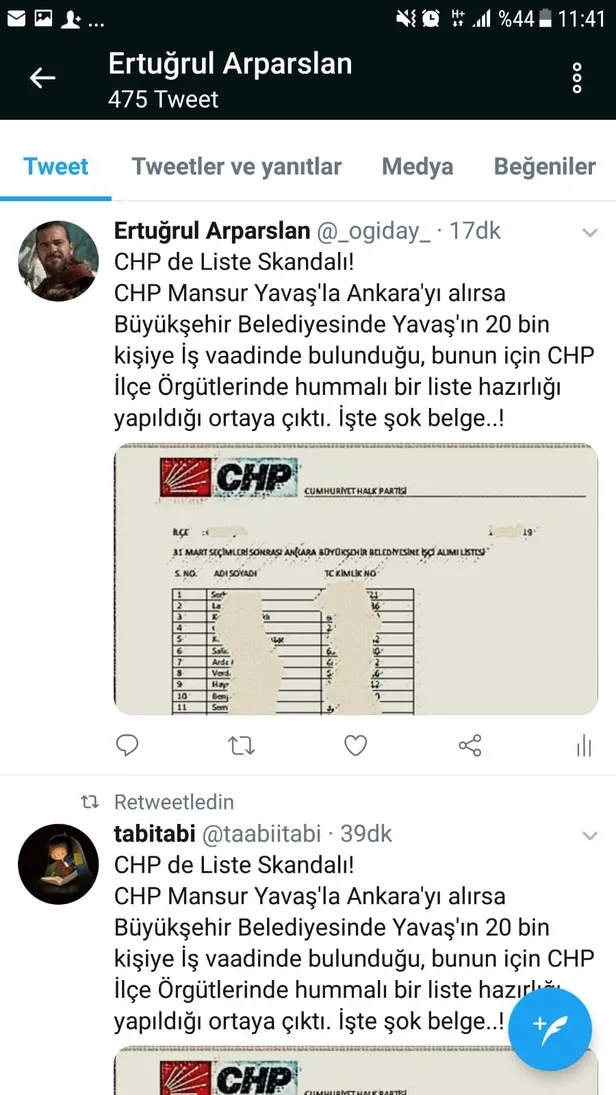The width and height of the screenshot is (616, 1095).
Task: Open Ertuğrul Arparslan's avatar on first tweet
Action: 58,261
